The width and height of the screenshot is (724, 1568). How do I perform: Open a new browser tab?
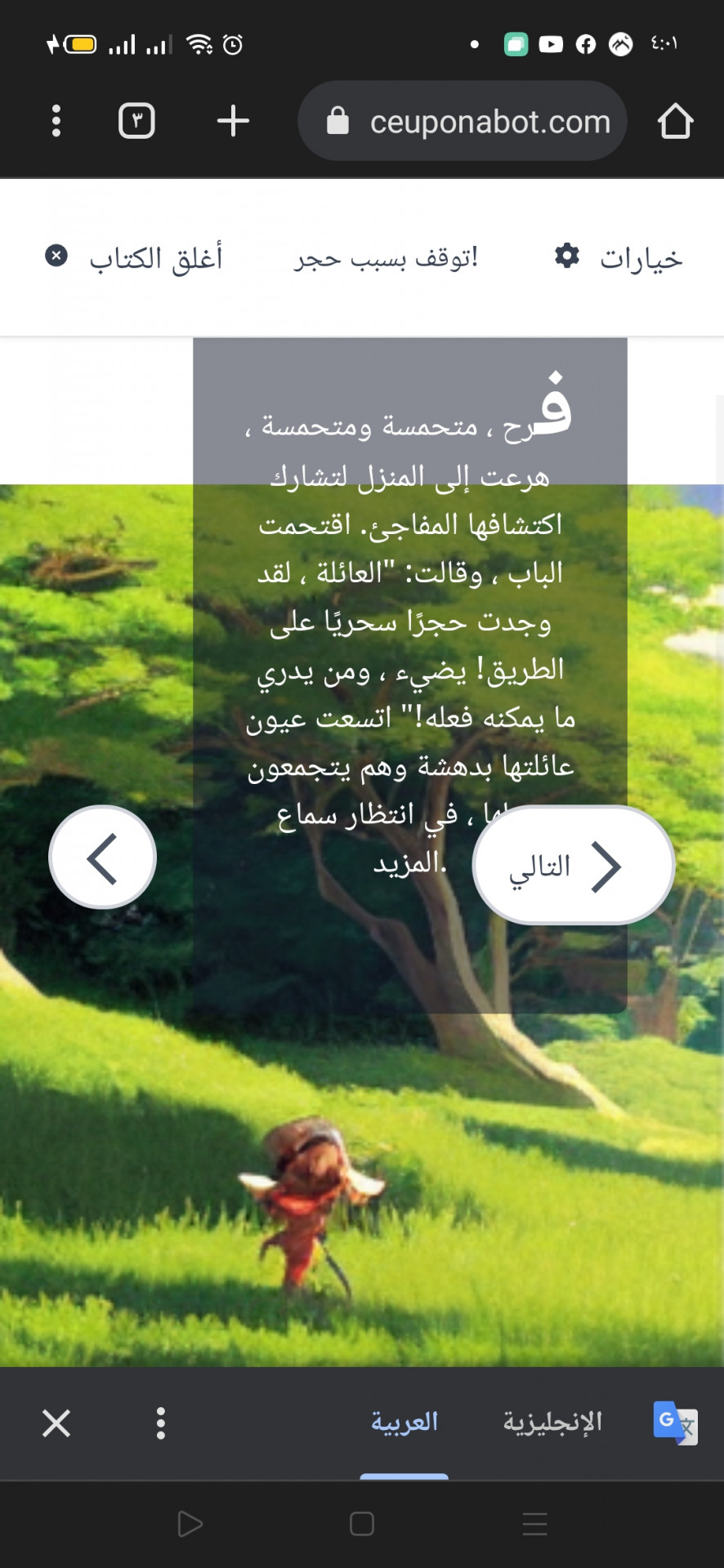tap(233, 121)
